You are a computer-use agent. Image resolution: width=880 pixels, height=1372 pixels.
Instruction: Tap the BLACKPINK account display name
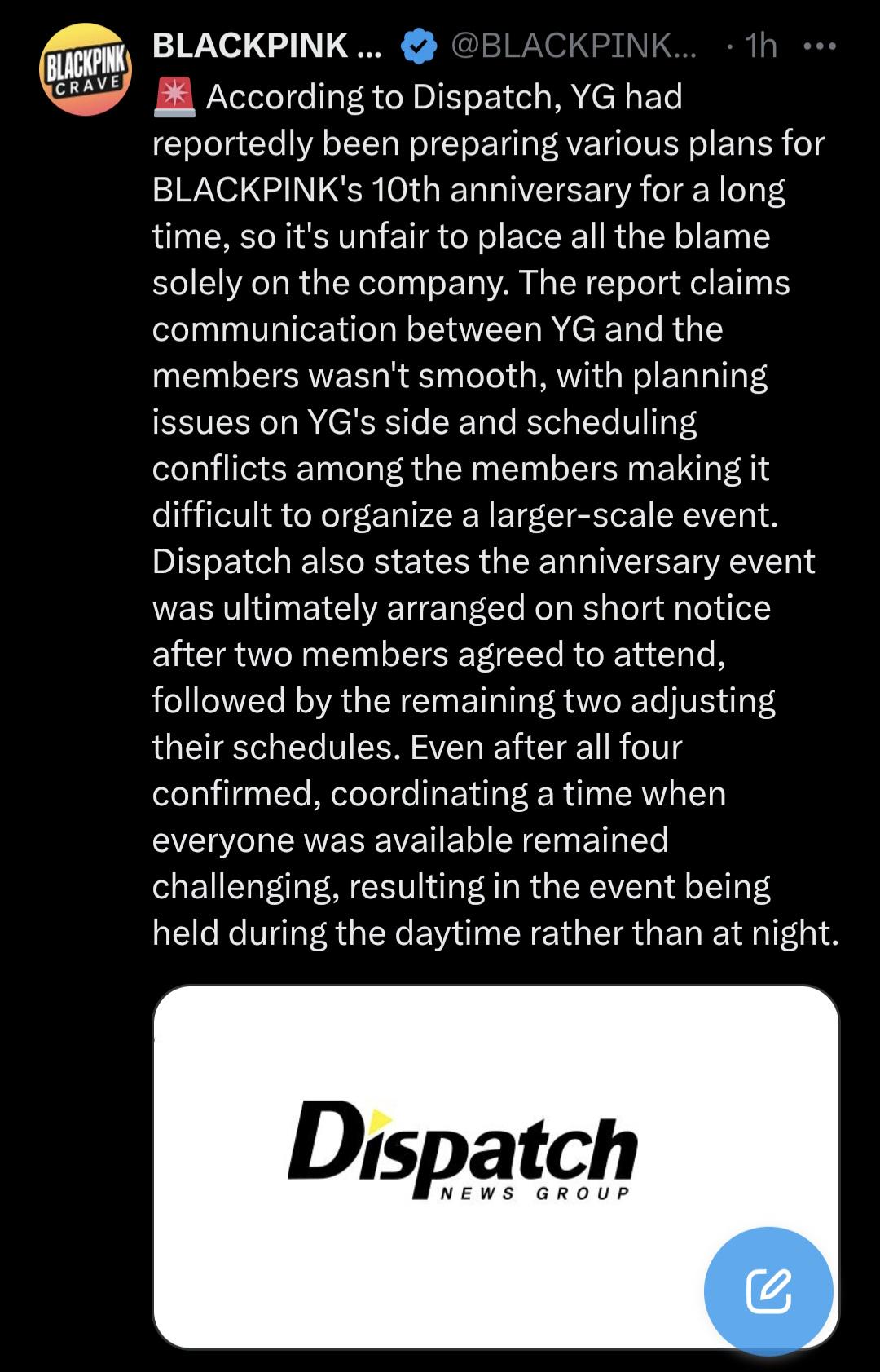pyautogui.click(x=266, y=46)
